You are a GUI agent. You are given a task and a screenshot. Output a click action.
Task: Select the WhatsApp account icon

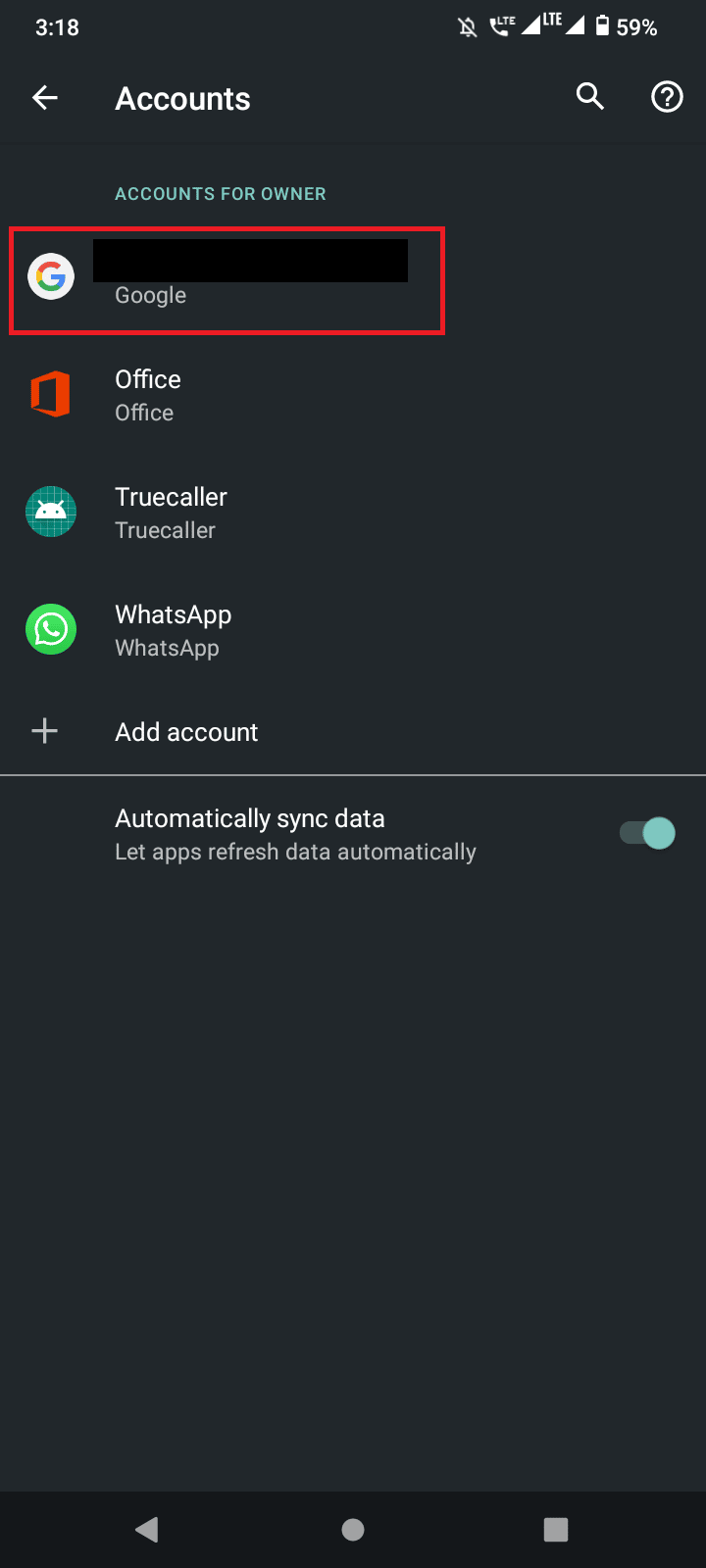click(51, 629)
